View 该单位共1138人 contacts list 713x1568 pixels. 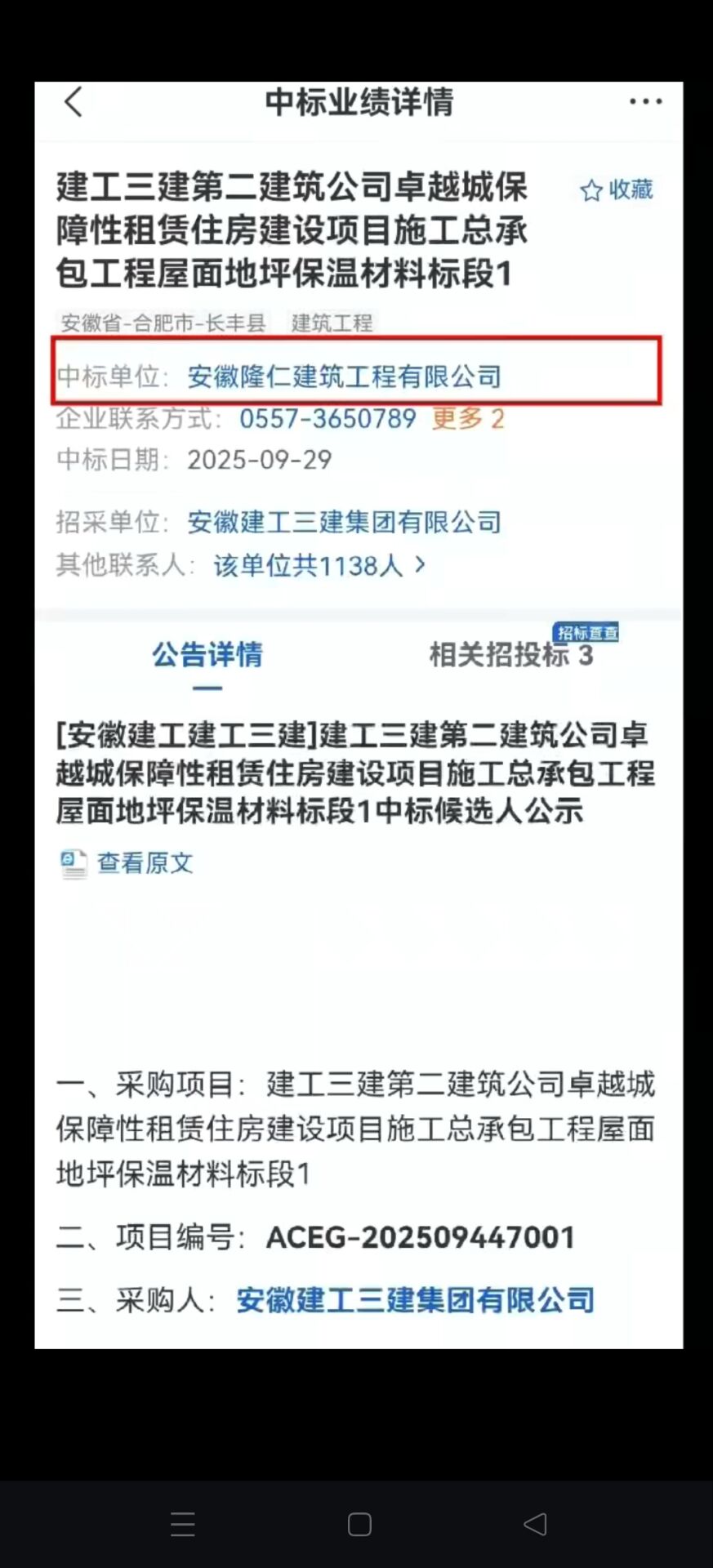pyautogui.click(x=319, y=565)
